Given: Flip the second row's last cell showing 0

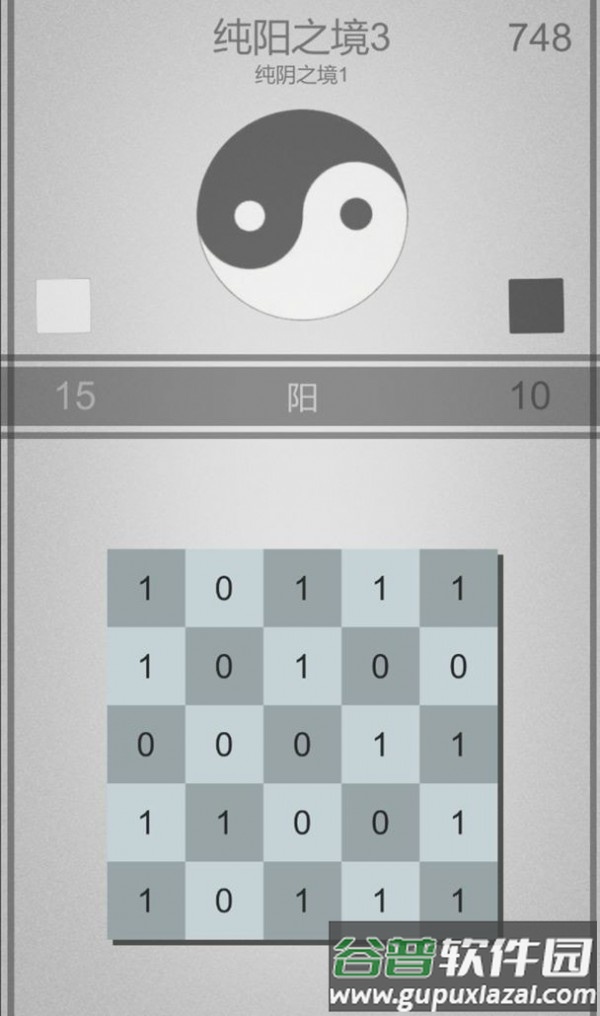Looking at the screenshot, I should pos(458,666).
